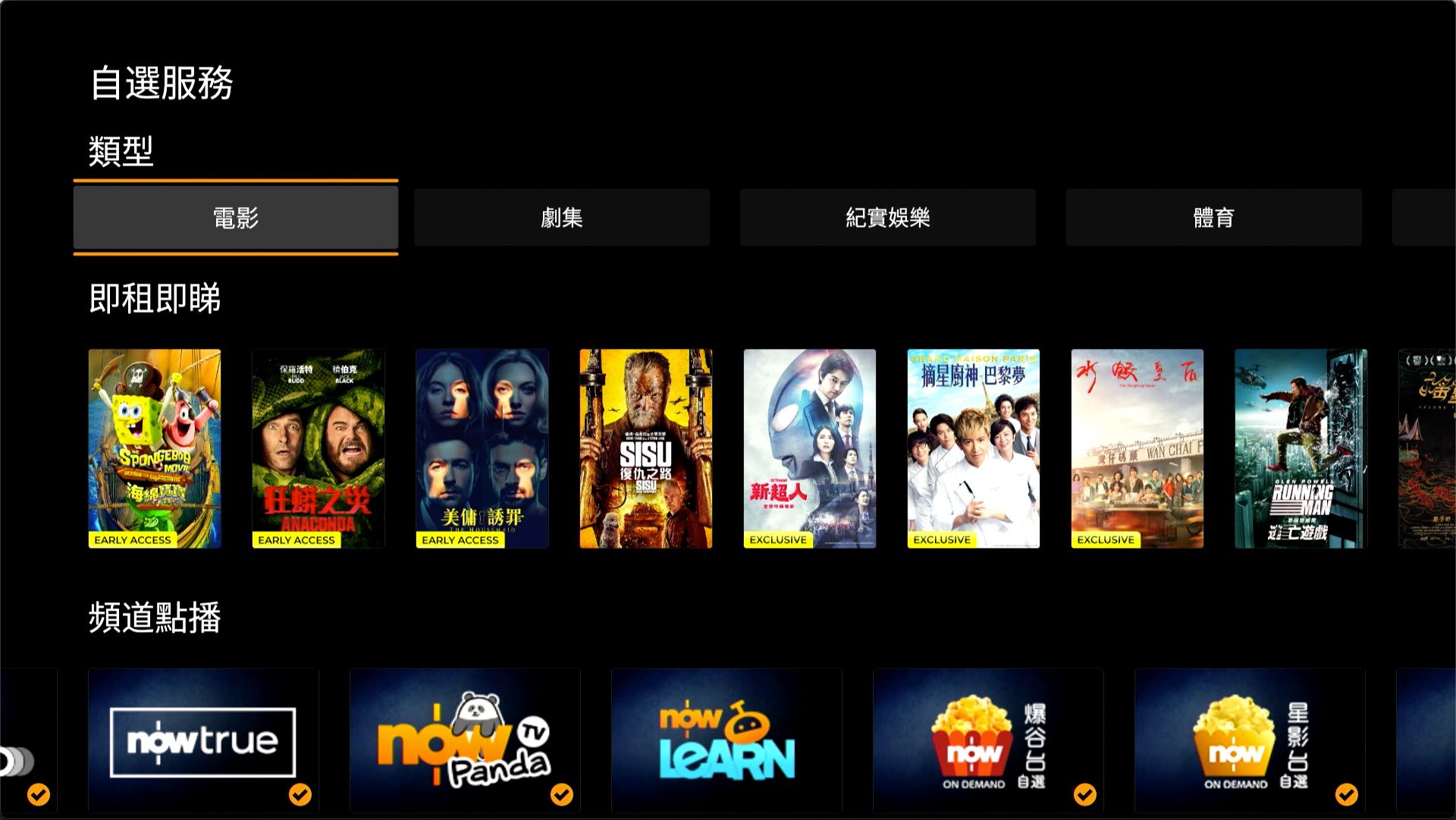Switch to the 劇集 category
Viewport: 1456px width, 820px height.
(561, 218)
